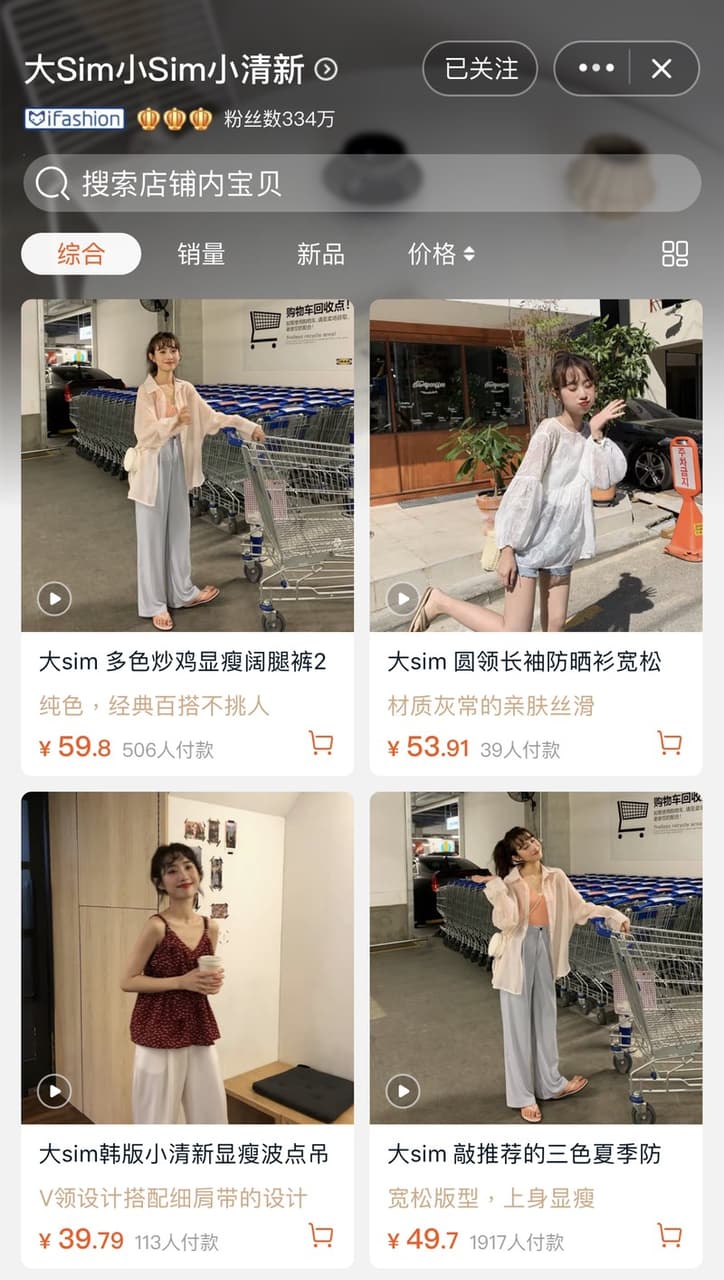Add the ¥39.79 polka-dot camisole to cart

[x=321, y=1236]
